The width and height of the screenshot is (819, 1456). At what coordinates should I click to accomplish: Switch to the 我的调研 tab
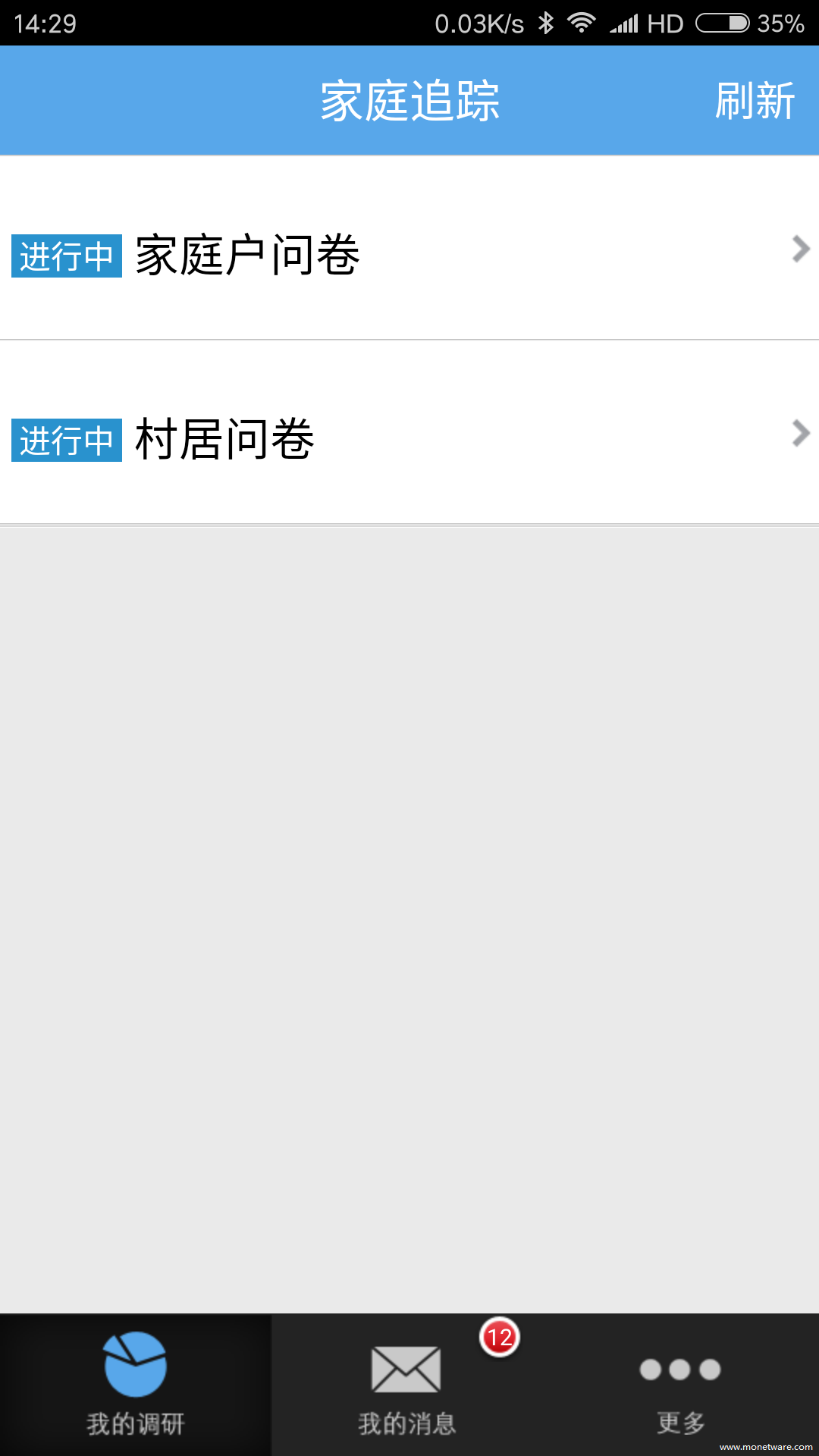coord(136,1385)
